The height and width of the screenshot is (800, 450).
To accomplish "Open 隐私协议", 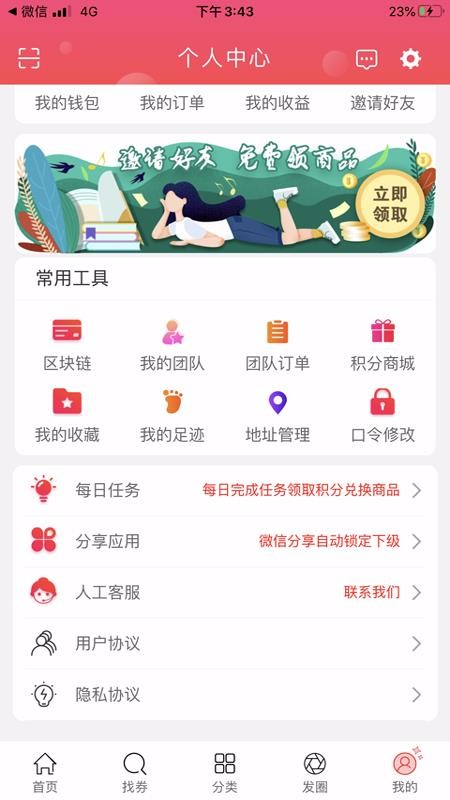I will tap(225, 695).
